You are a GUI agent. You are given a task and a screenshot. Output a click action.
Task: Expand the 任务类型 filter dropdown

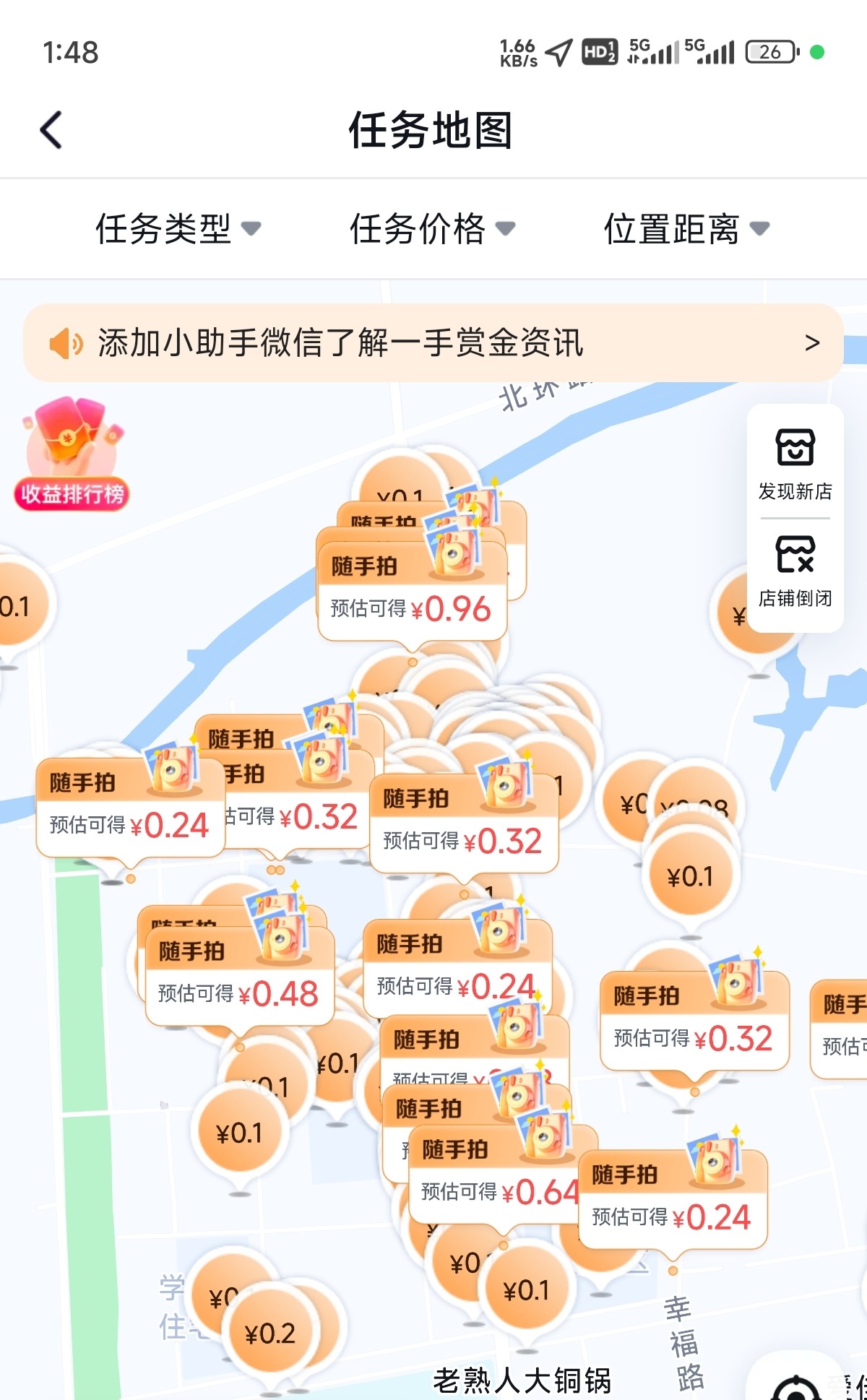pos(177,229)
